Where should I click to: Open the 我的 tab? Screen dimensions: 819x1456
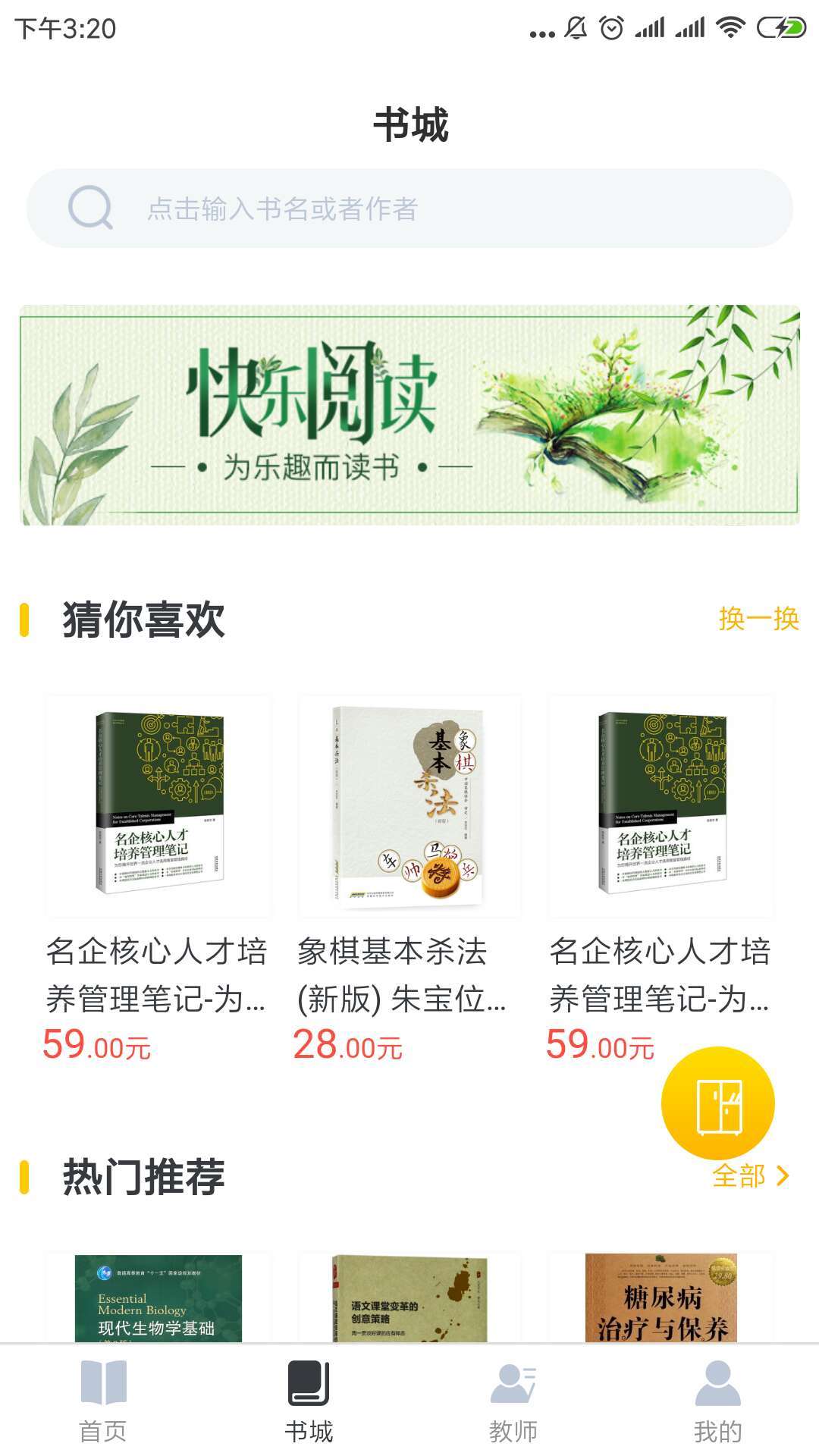717,1401
